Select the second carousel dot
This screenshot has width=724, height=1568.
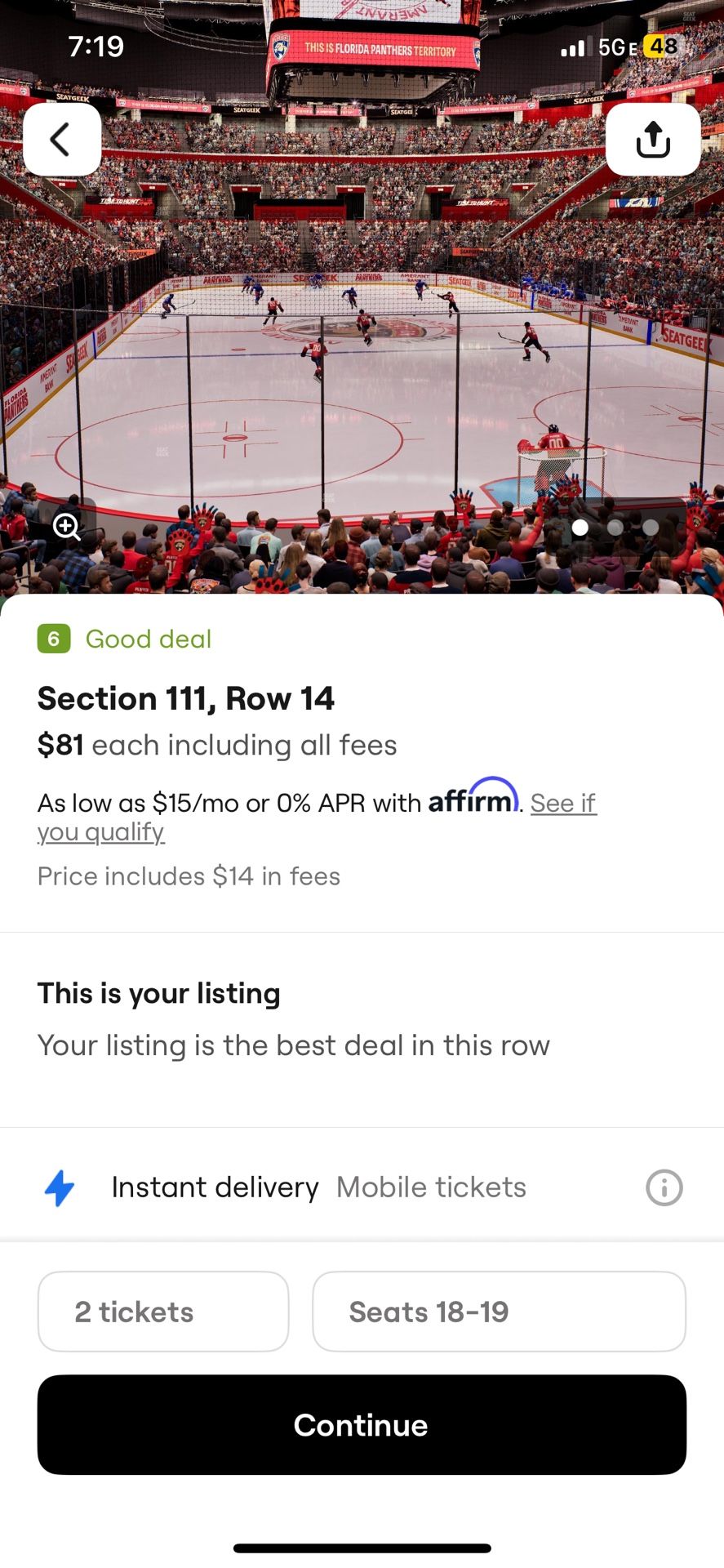point(615,528)
